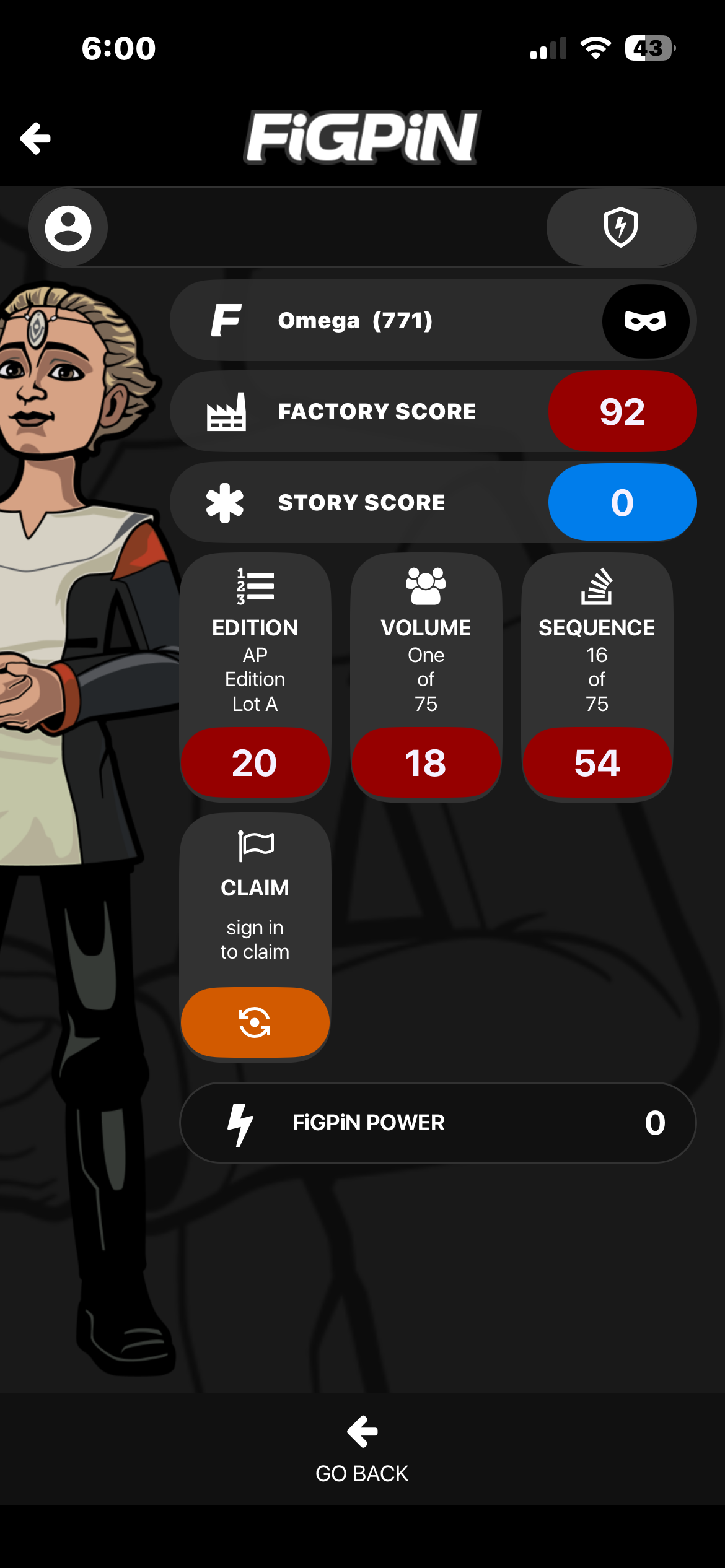Image resolution: width=725 pixels, height=1568 pixels.
Task: Tap the back arrow beside the FiGPiN logo
Action: tap(35, 138)
